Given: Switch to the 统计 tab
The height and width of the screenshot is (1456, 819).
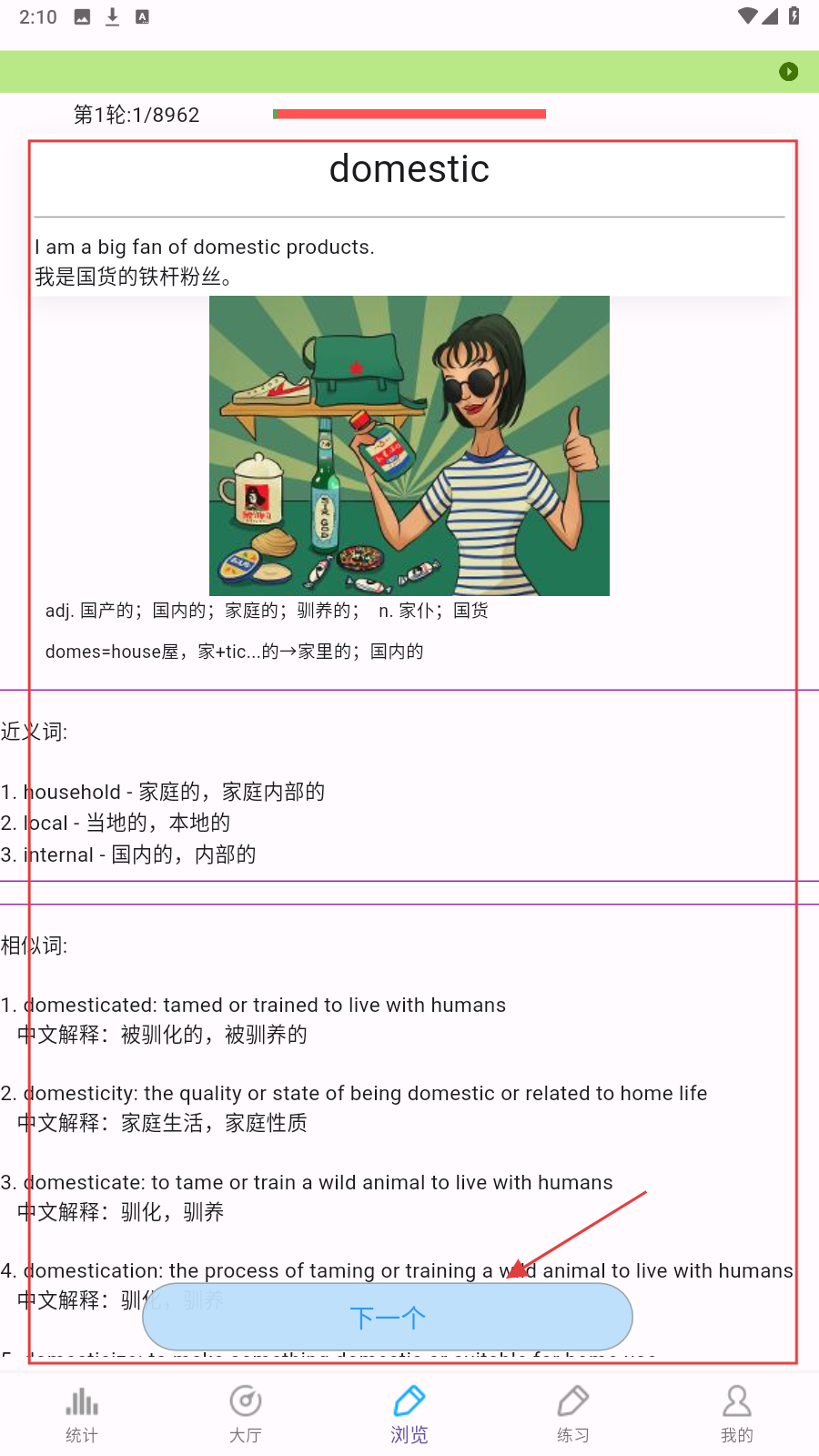Looking at the screenshot, I should (x=82, y=1413).
